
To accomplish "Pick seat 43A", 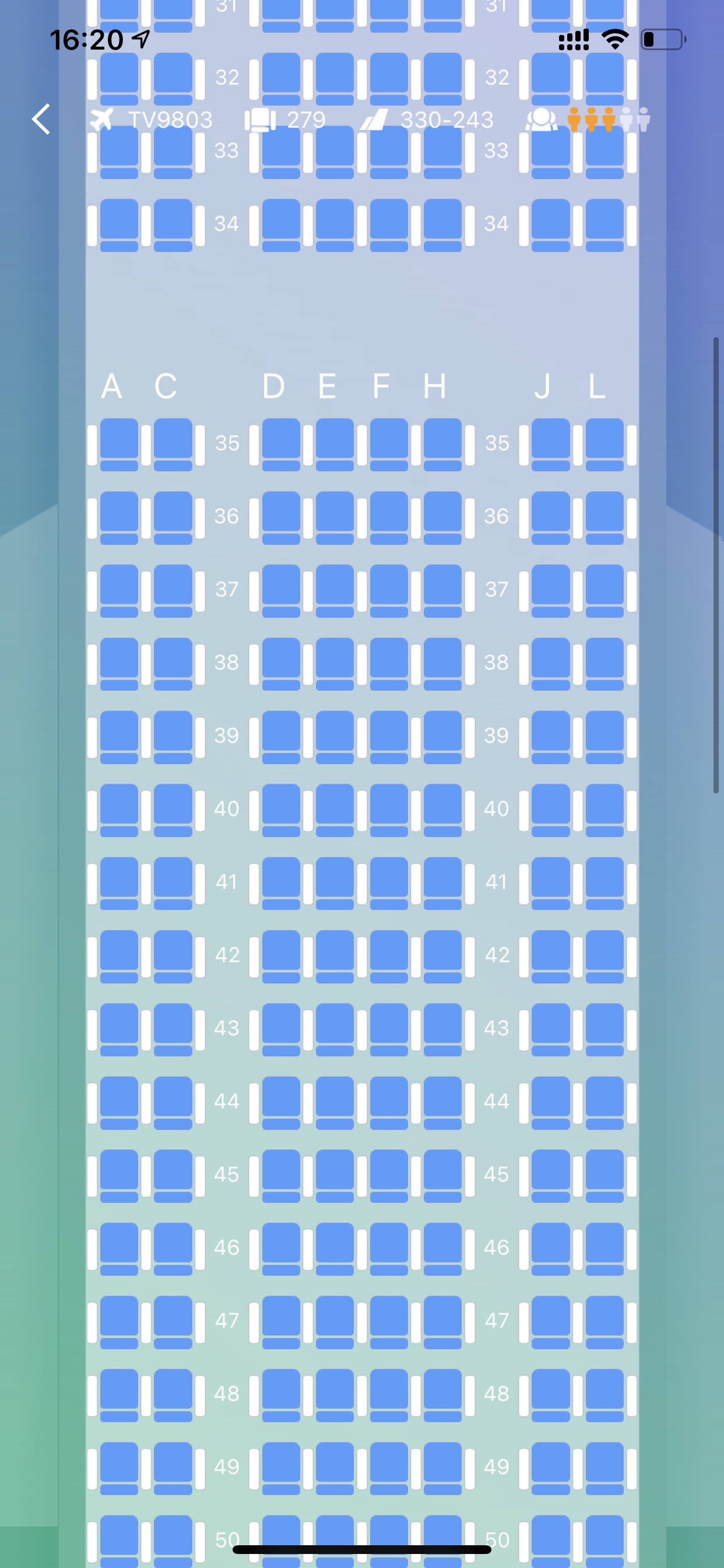I will (119, 1028).
